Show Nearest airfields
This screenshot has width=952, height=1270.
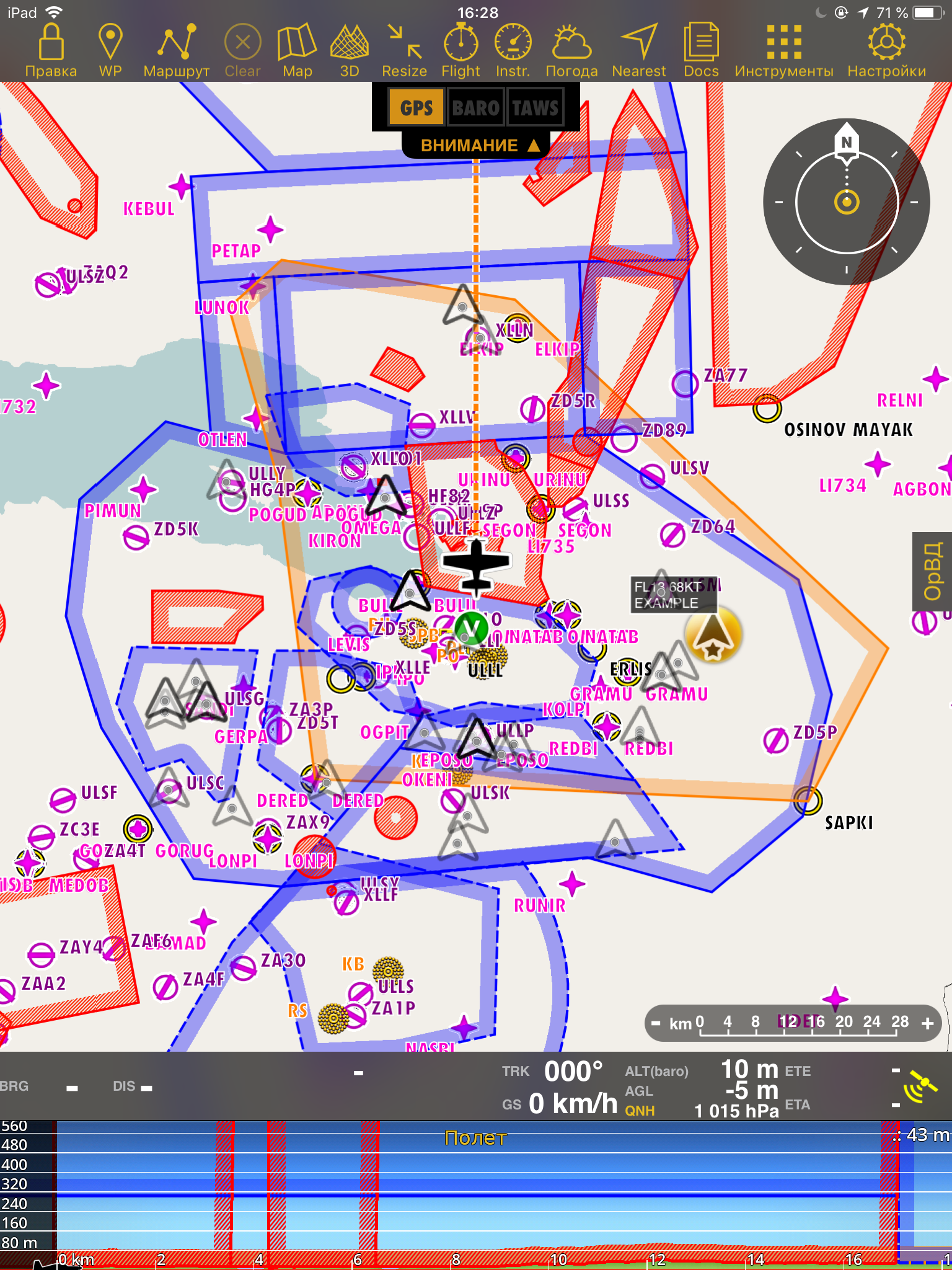[638, 51]
